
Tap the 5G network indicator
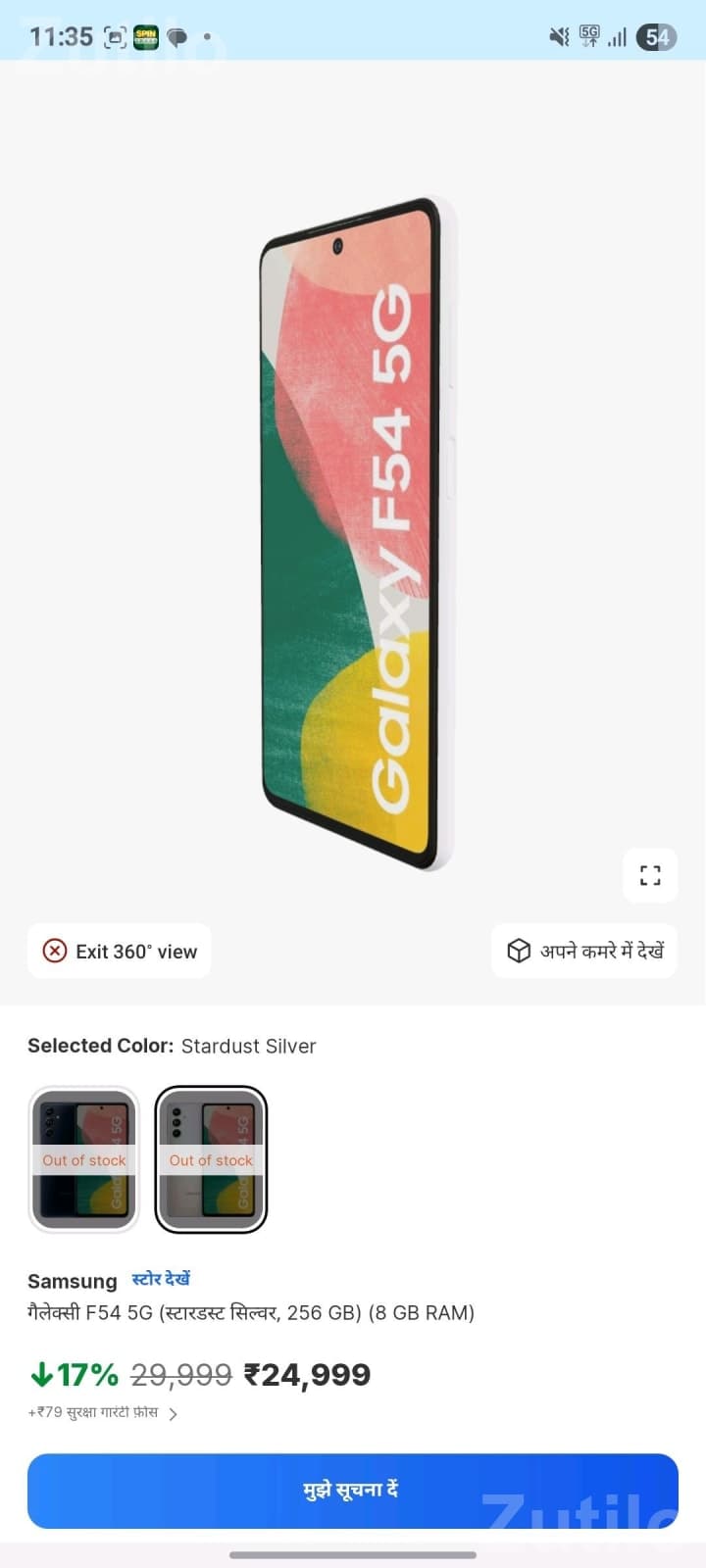click(x=588, y=36)
